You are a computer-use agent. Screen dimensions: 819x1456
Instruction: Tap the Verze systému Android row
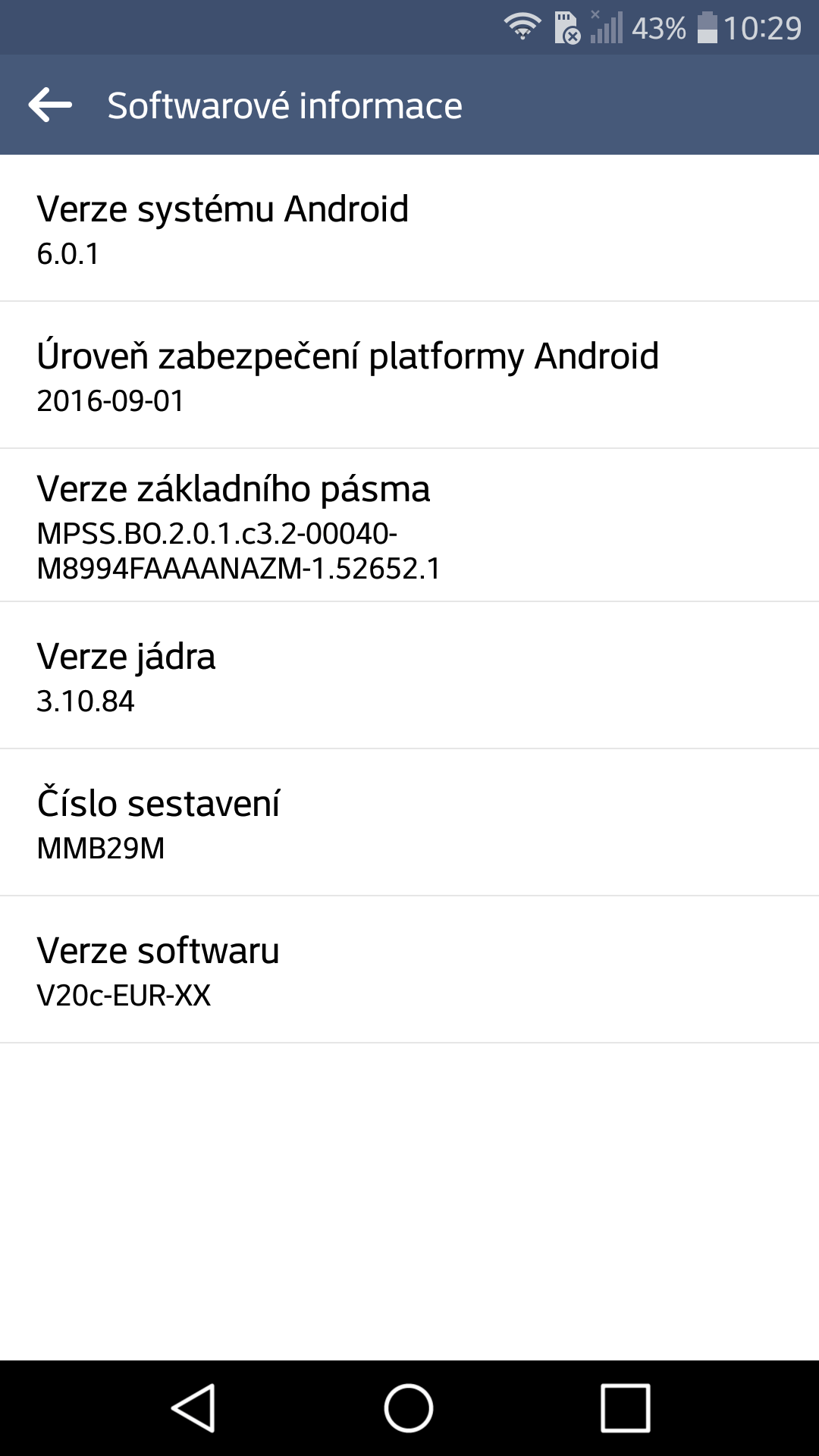pyautogui.click(x=409, y=228)
